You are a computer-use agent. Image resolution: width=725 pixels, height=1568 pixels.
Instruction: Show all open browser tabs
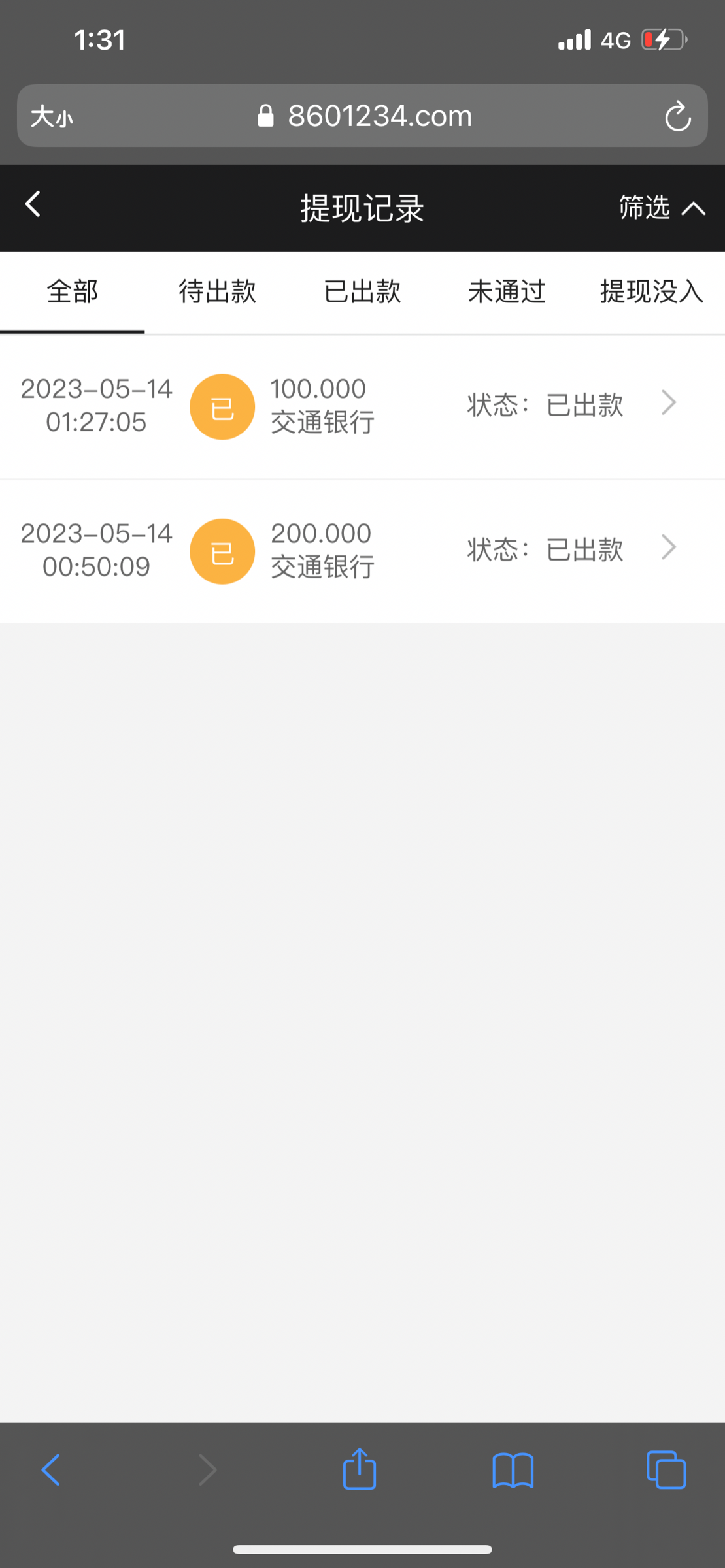tap(666, 1470)
